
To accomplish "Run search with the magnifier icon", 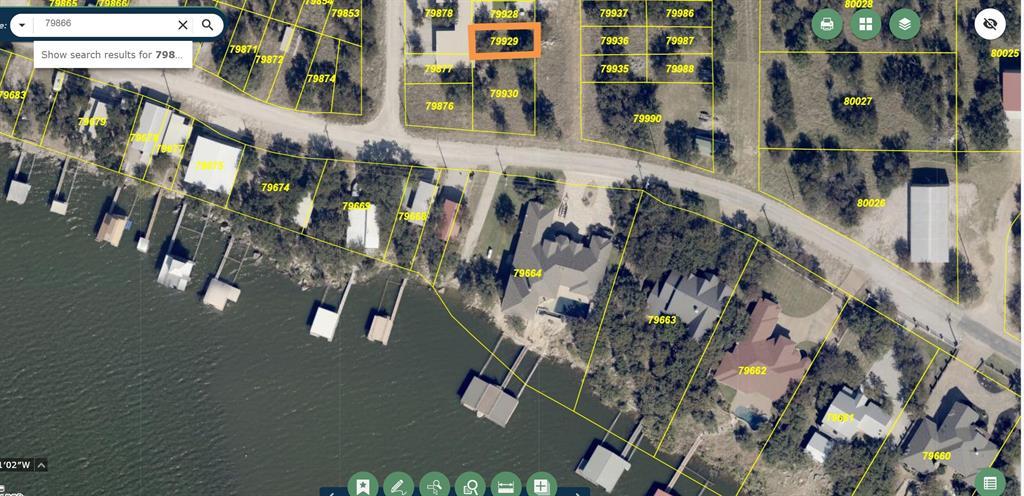I will point(208,24).
